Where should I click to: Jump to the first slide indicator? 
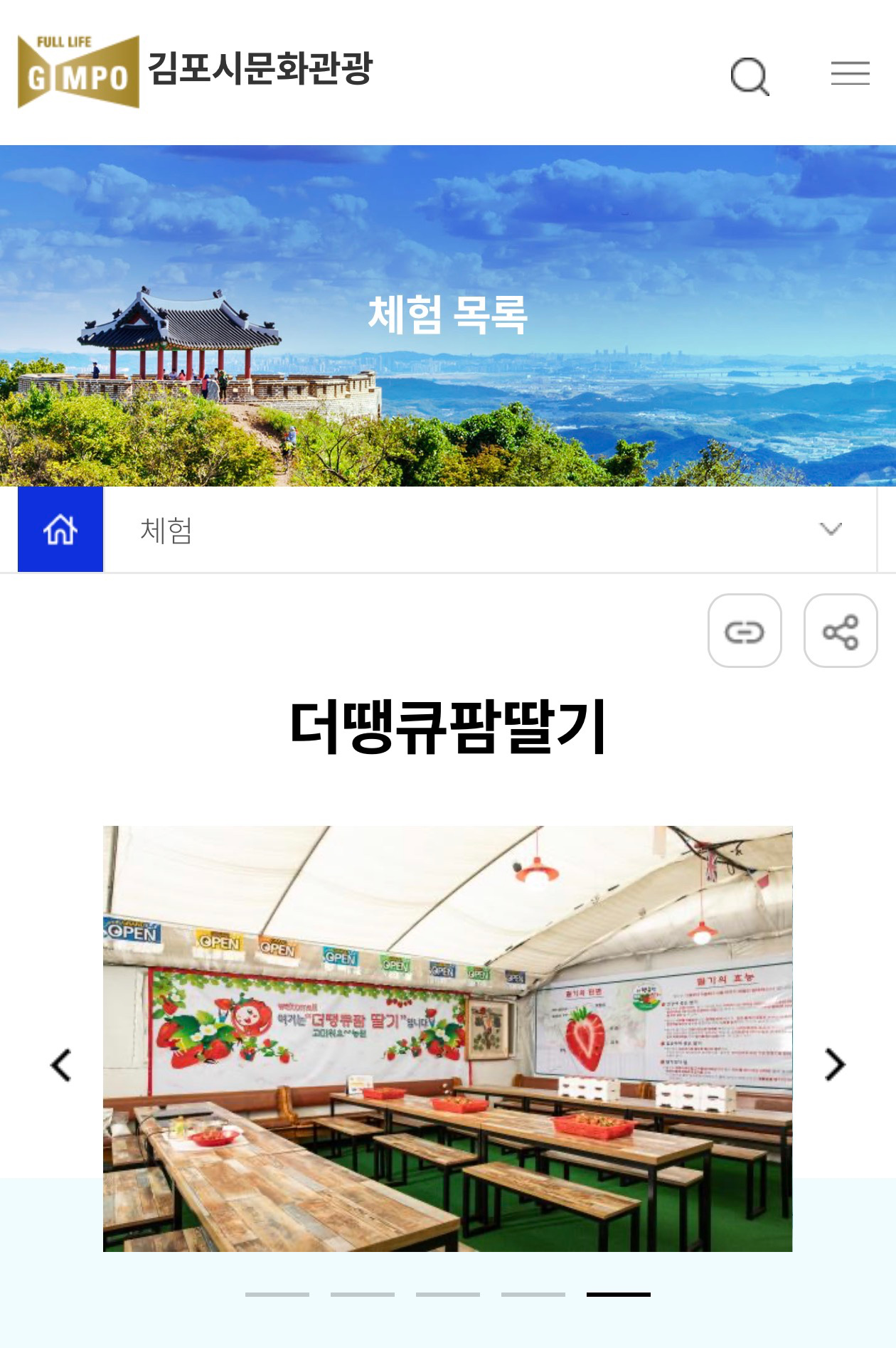coord(277,1294)
